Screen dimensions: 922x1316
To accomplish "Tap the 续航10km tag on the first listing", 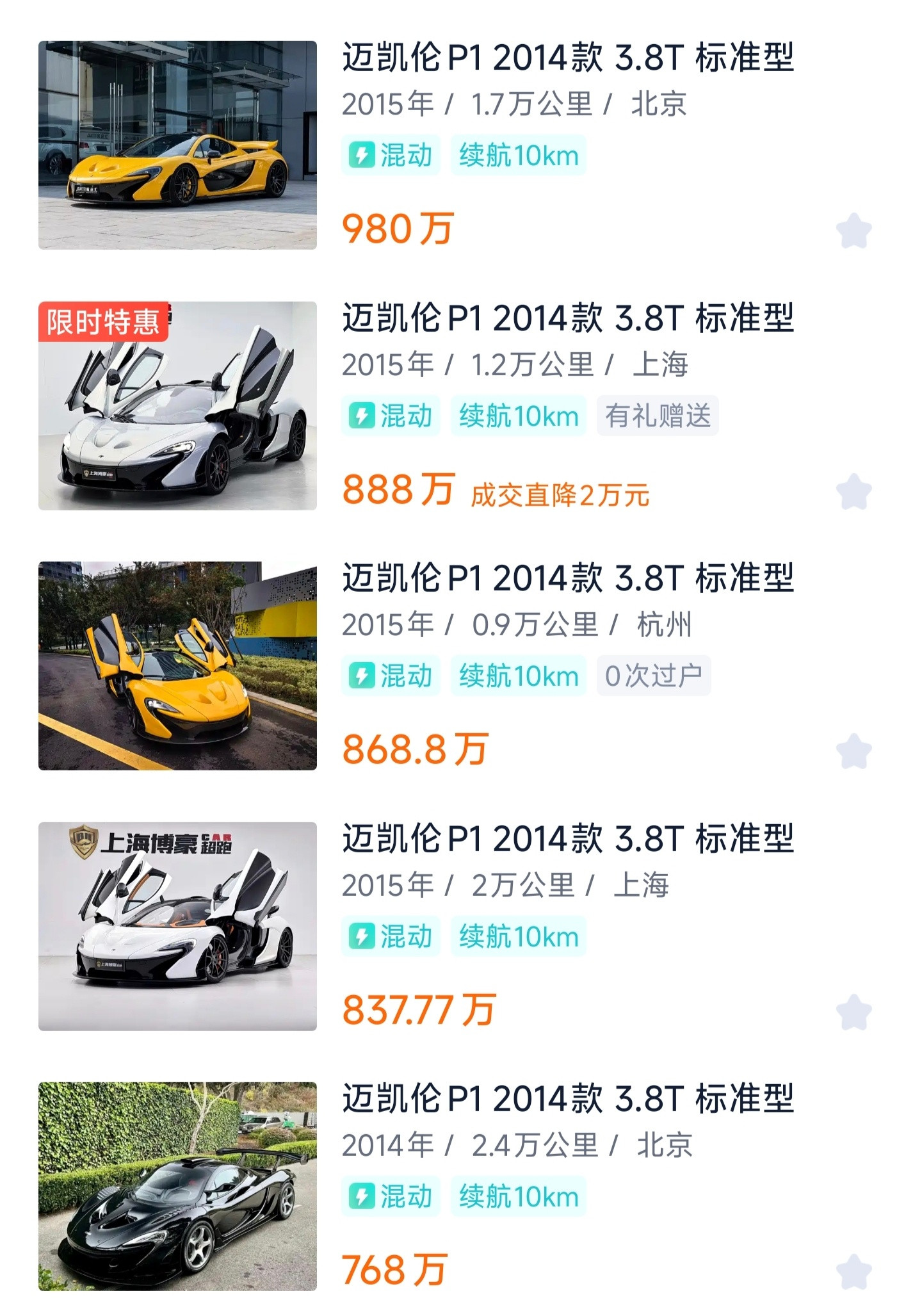I will click(x=520, y=154).
